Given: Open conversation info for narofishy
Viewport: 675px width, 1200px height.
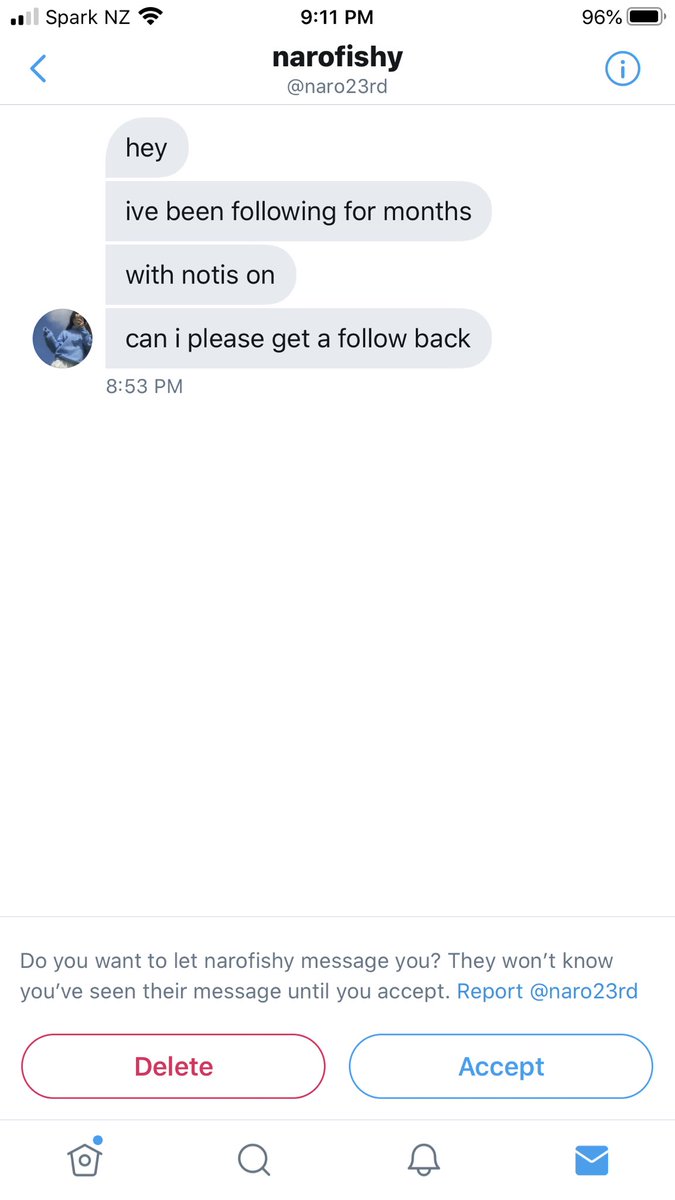Looking at the screenshot, I should click(622, 69).
